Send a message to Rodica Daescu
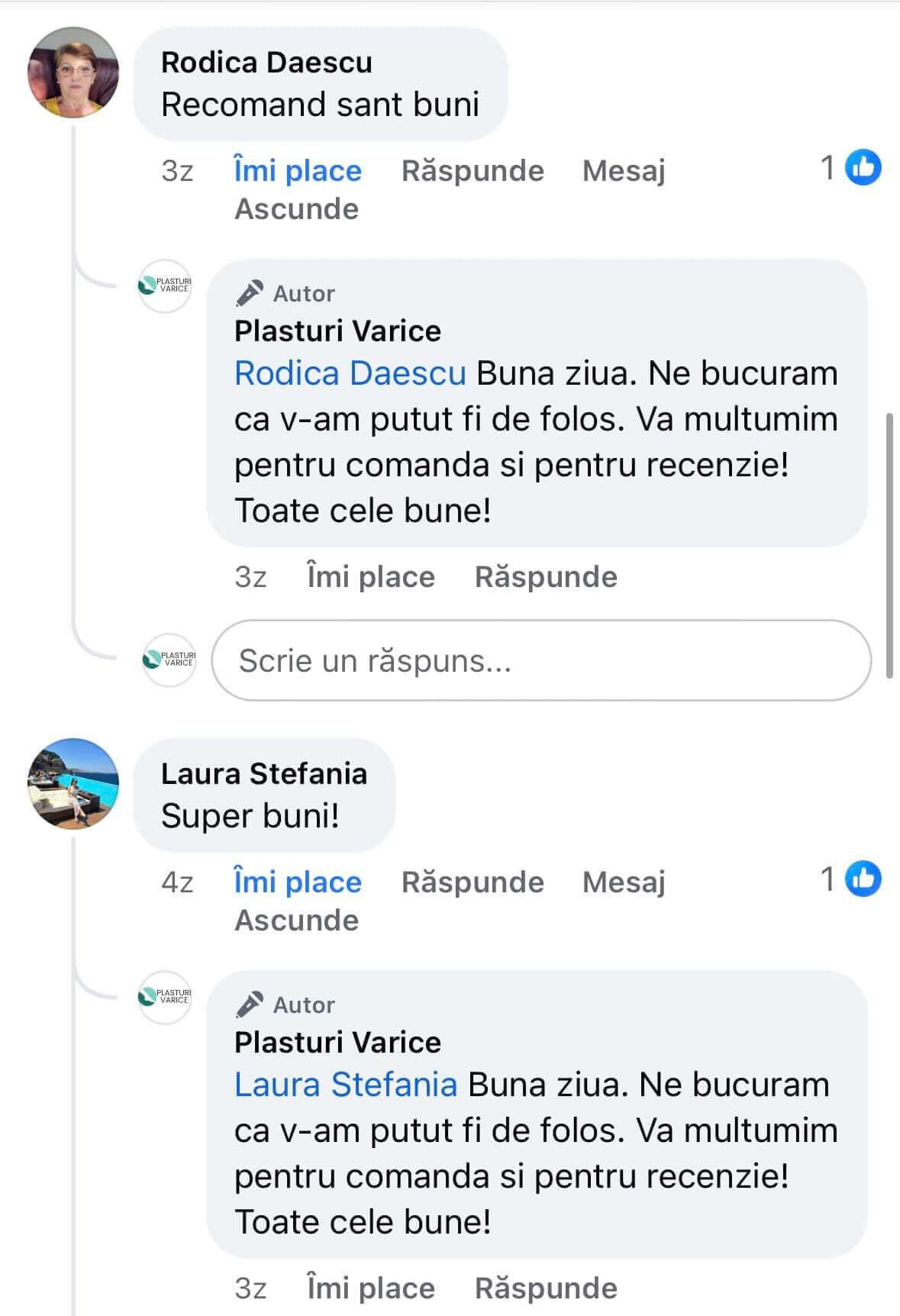The width and height of the screenshot is (900, 1316). coord(624,171)
